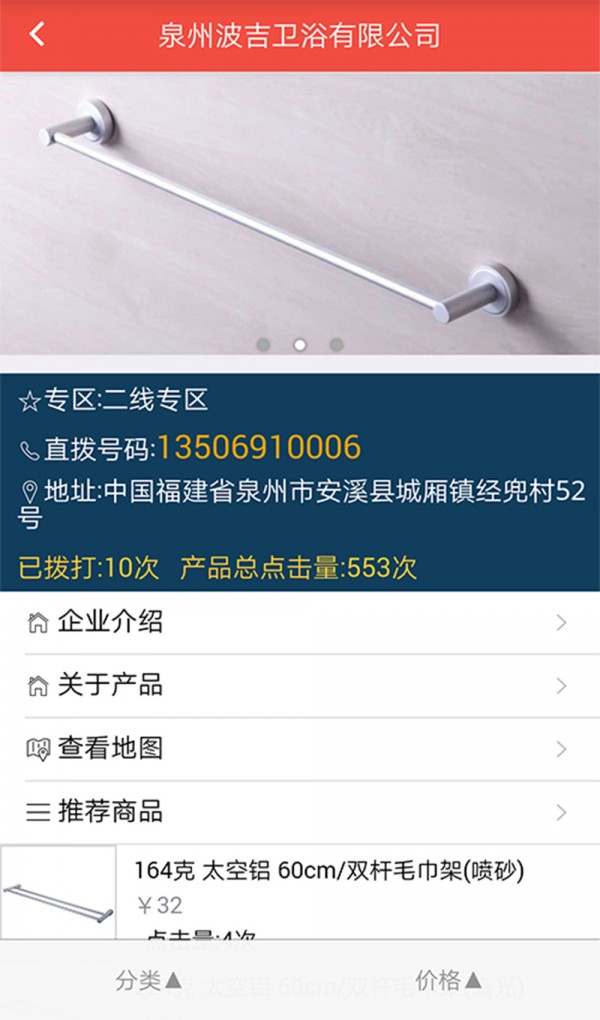Screen dimensions: 600x1020
Task: Open the 企业介绍 row
Action: [x=300, y=623]
